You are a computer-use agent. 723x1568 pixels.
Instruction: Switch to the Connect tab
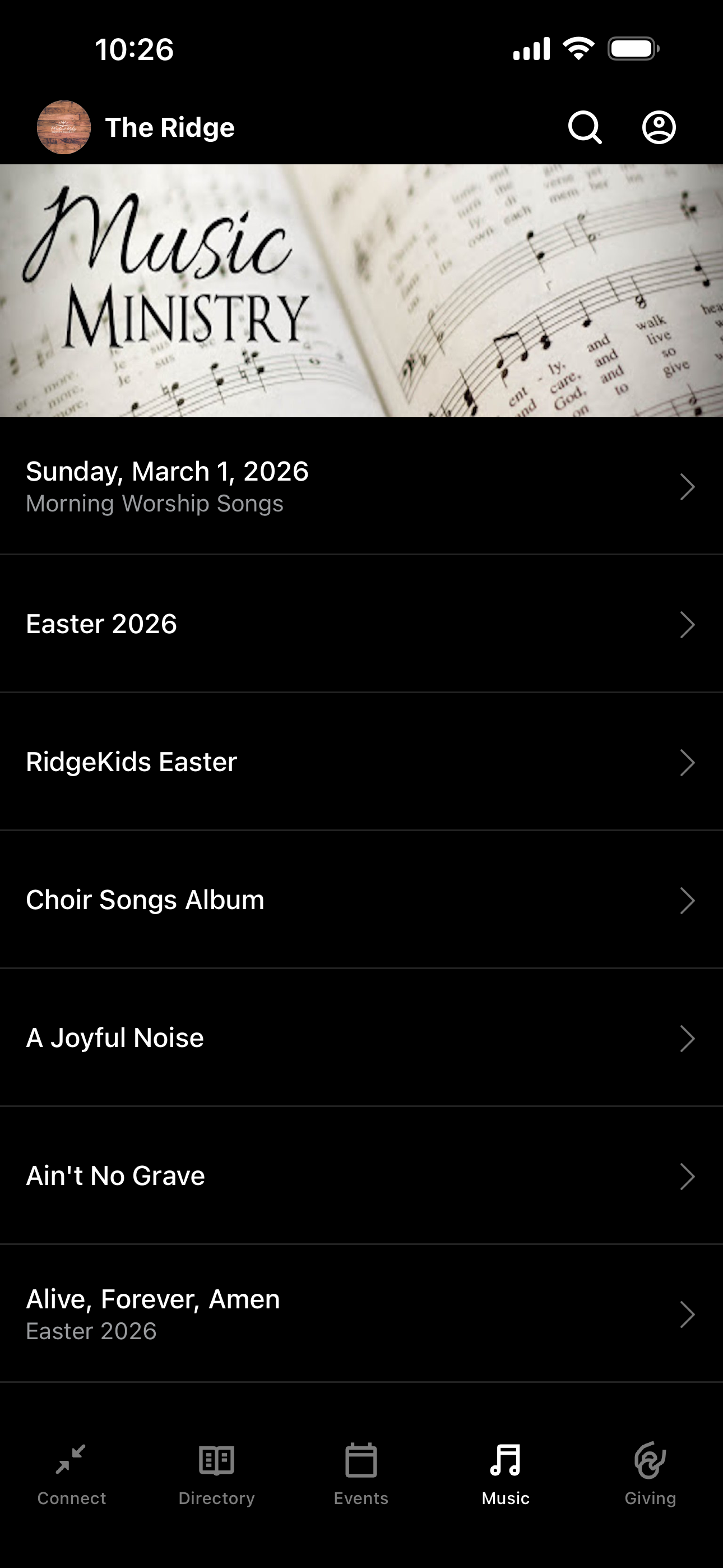[x=72, y=1473]
